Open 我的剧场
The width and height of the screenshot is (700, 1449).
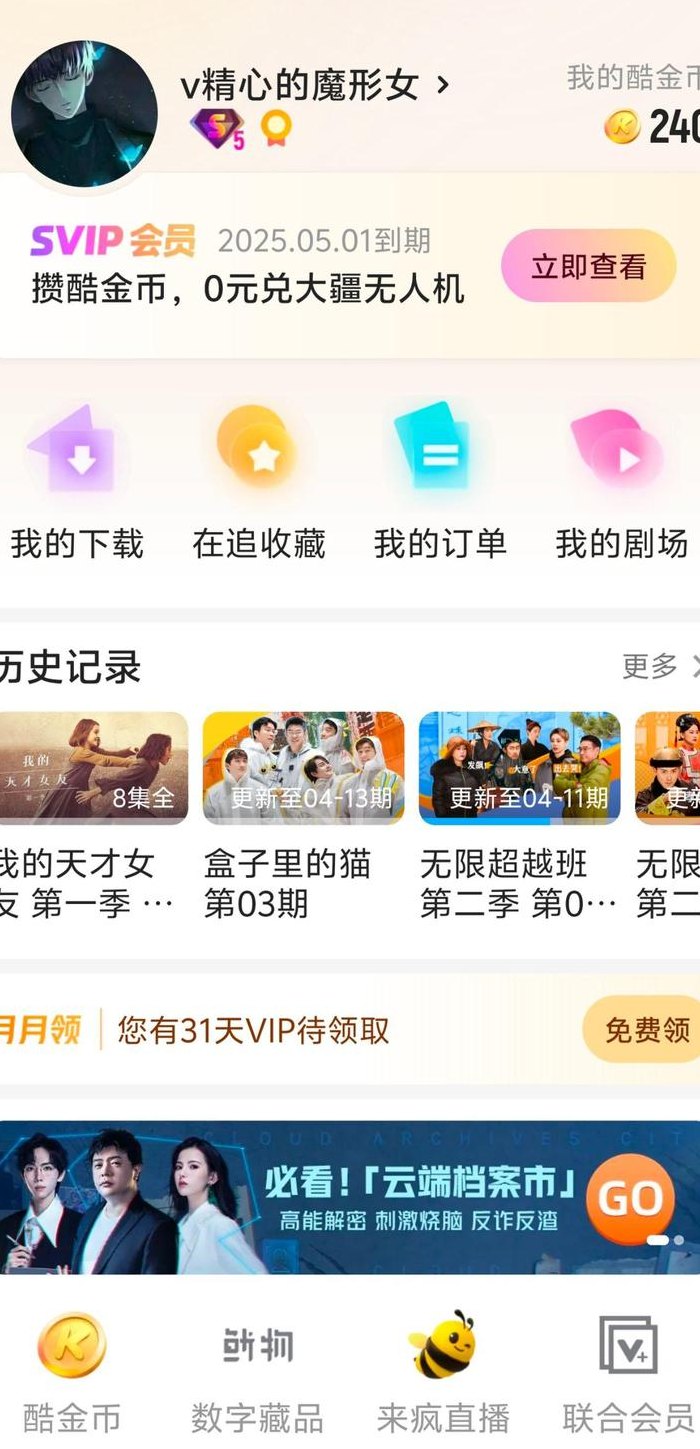tap(621, 482)
